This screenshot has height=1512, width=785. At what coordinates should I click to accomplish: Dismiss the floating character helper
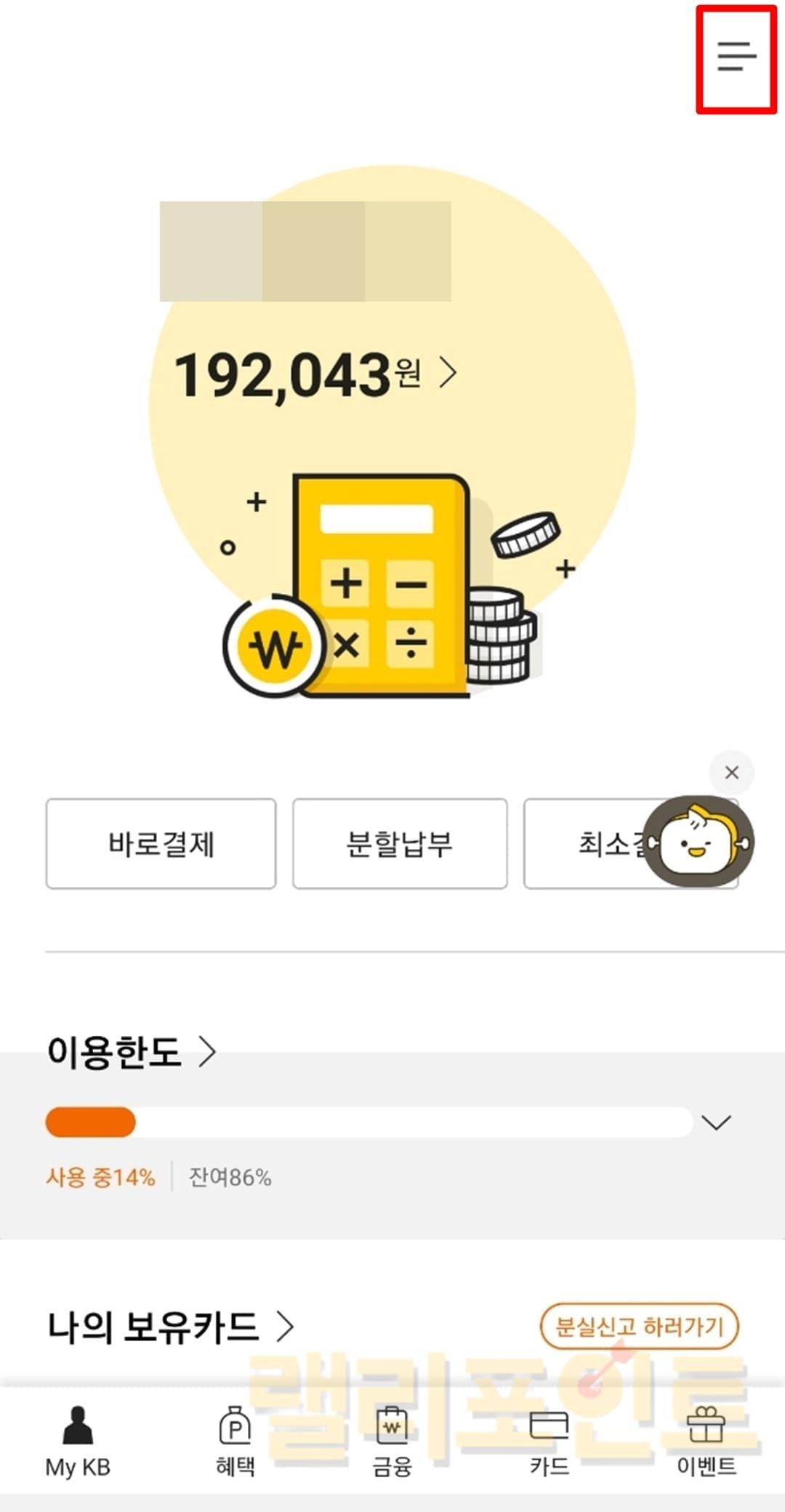[x=731, y=772]
